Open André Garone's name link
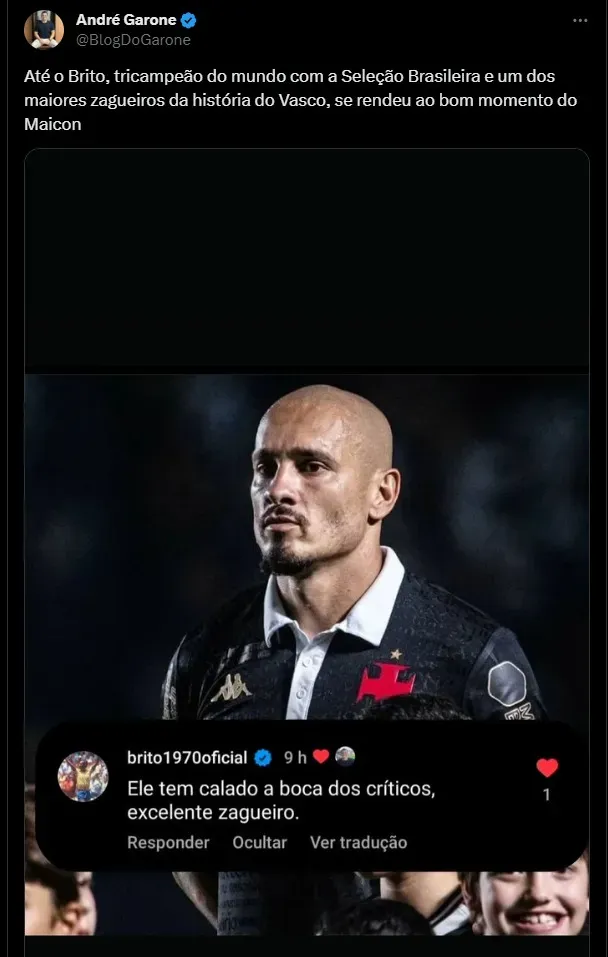Viewport: 608px width, 957px height. (x=125, y=19)
